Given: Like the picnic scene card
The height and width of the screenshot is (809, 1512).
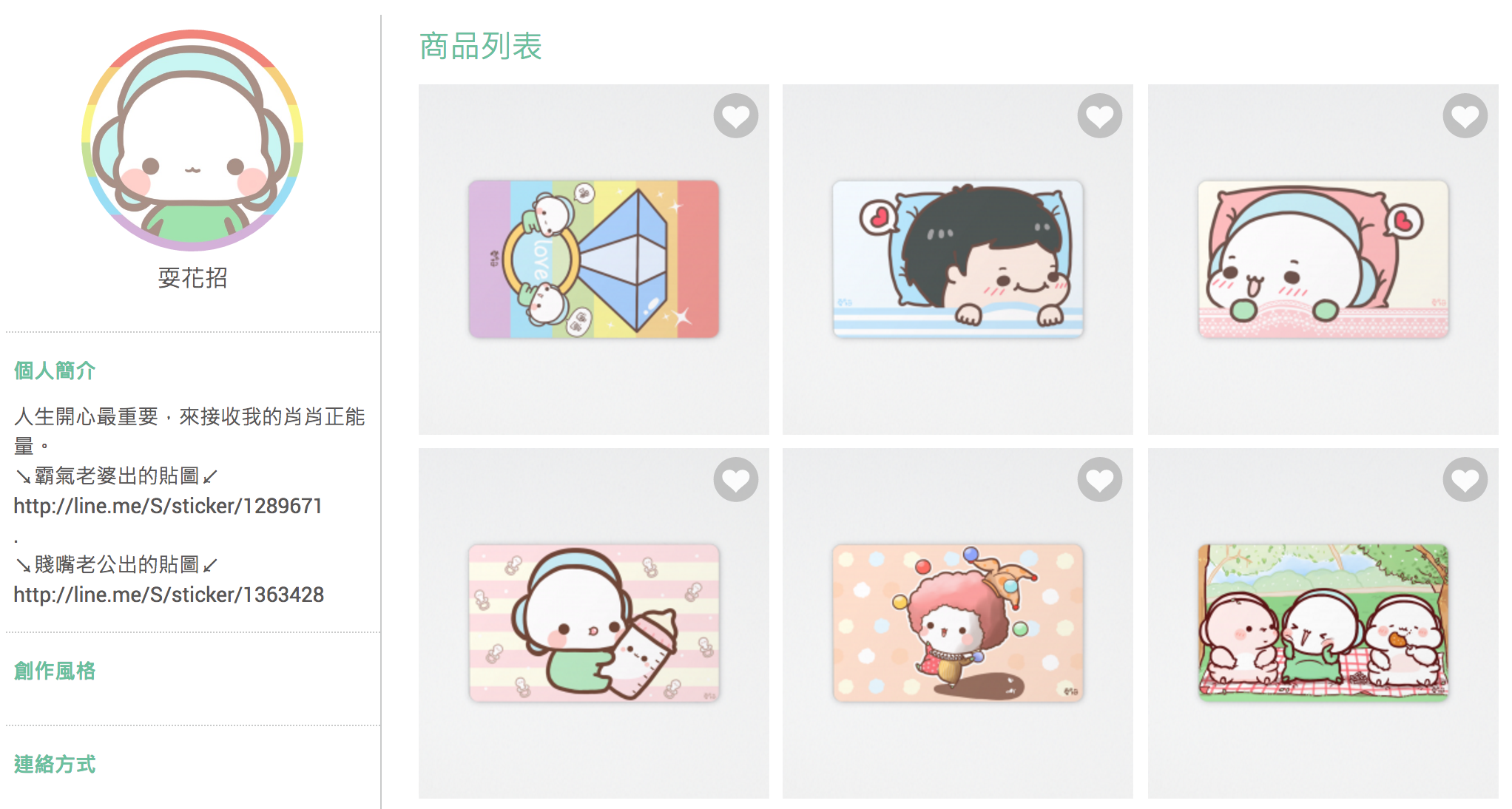Looking at the screenshot, I should [x=1465, y=480].
